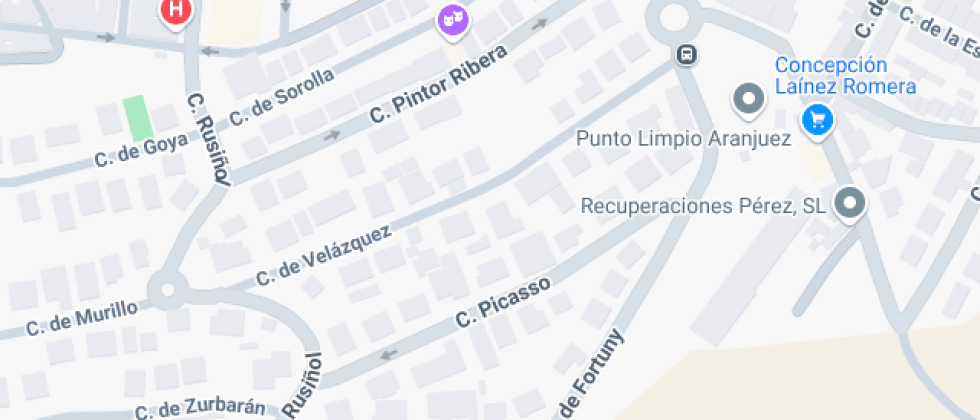Open the red hospital marker
The width and height of the screenshot is (980, 420).
176,11
